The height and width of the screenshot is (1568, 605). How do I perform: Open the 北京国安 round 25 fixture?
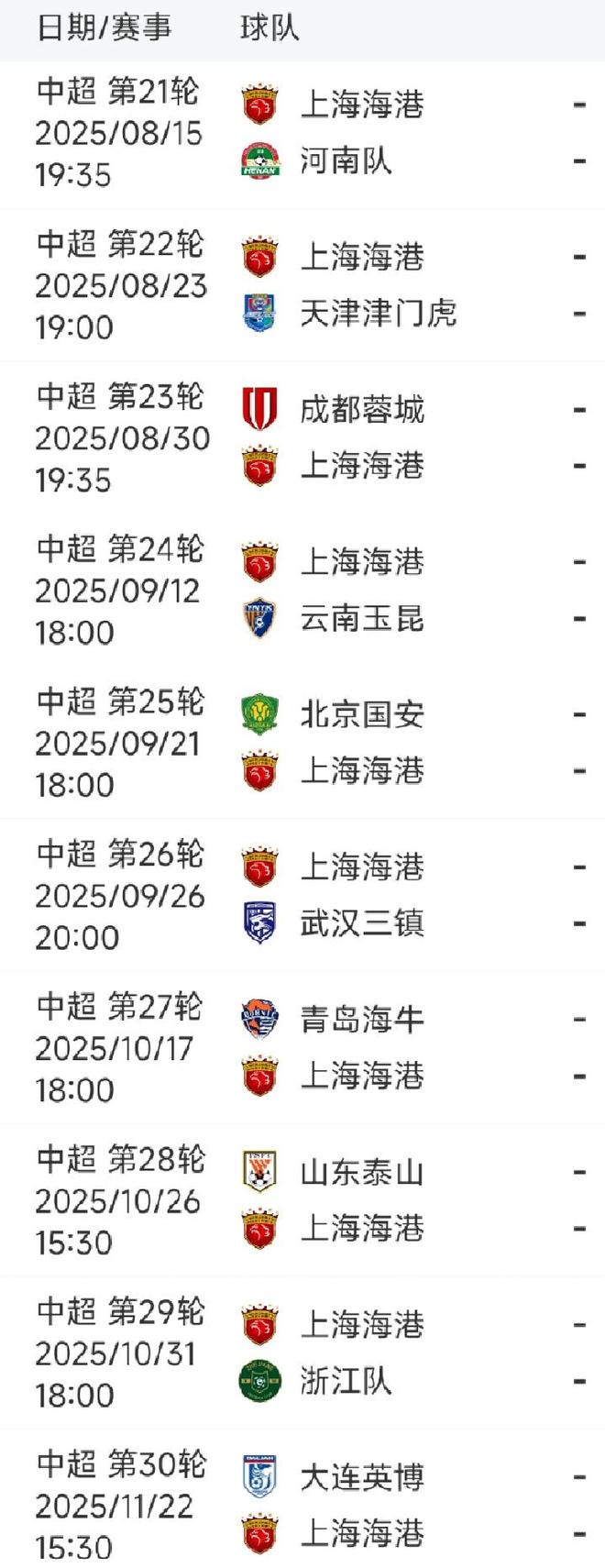(362, 715)
